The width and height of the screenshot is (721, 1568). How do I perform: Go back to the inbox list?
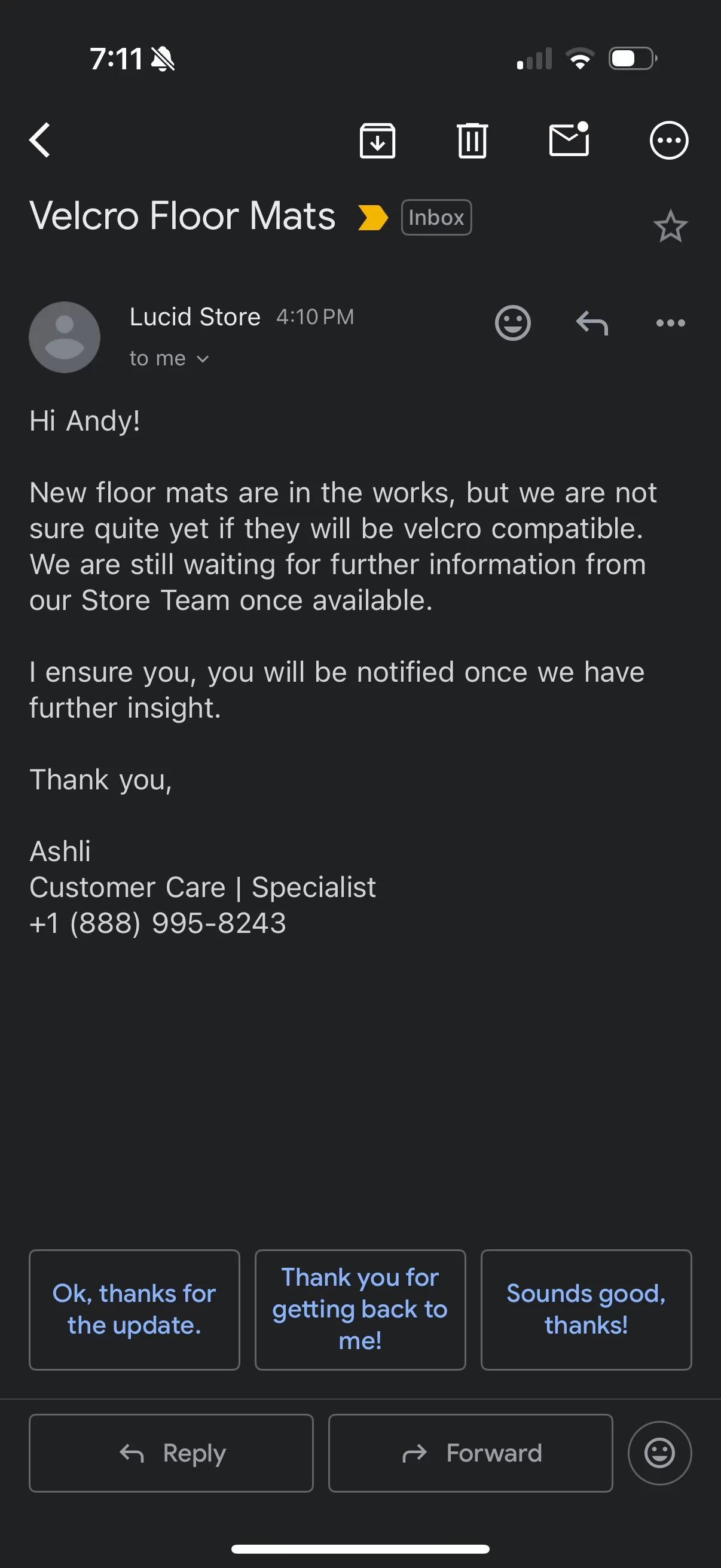click(40, 140)
